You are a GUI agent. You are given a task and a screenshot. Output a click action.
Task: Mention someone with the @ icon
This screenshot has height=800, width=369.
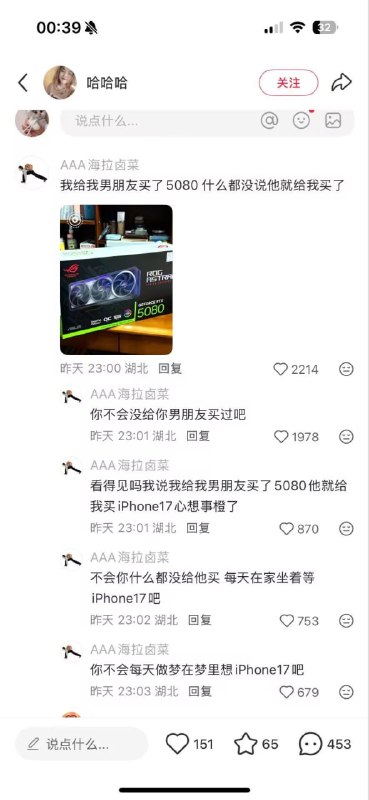269,120
